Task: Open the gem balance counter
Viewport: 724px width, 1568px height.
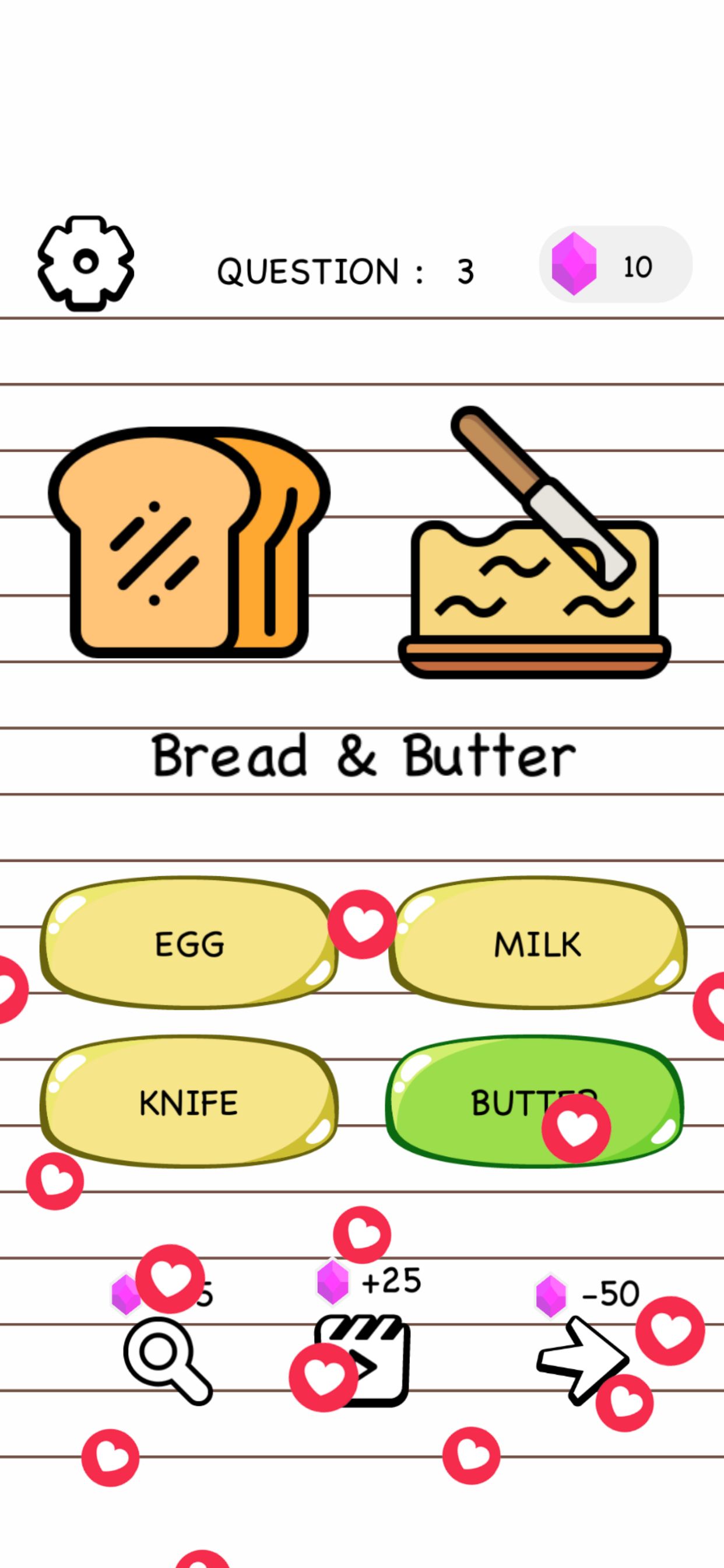Action: tap(615, 265)
